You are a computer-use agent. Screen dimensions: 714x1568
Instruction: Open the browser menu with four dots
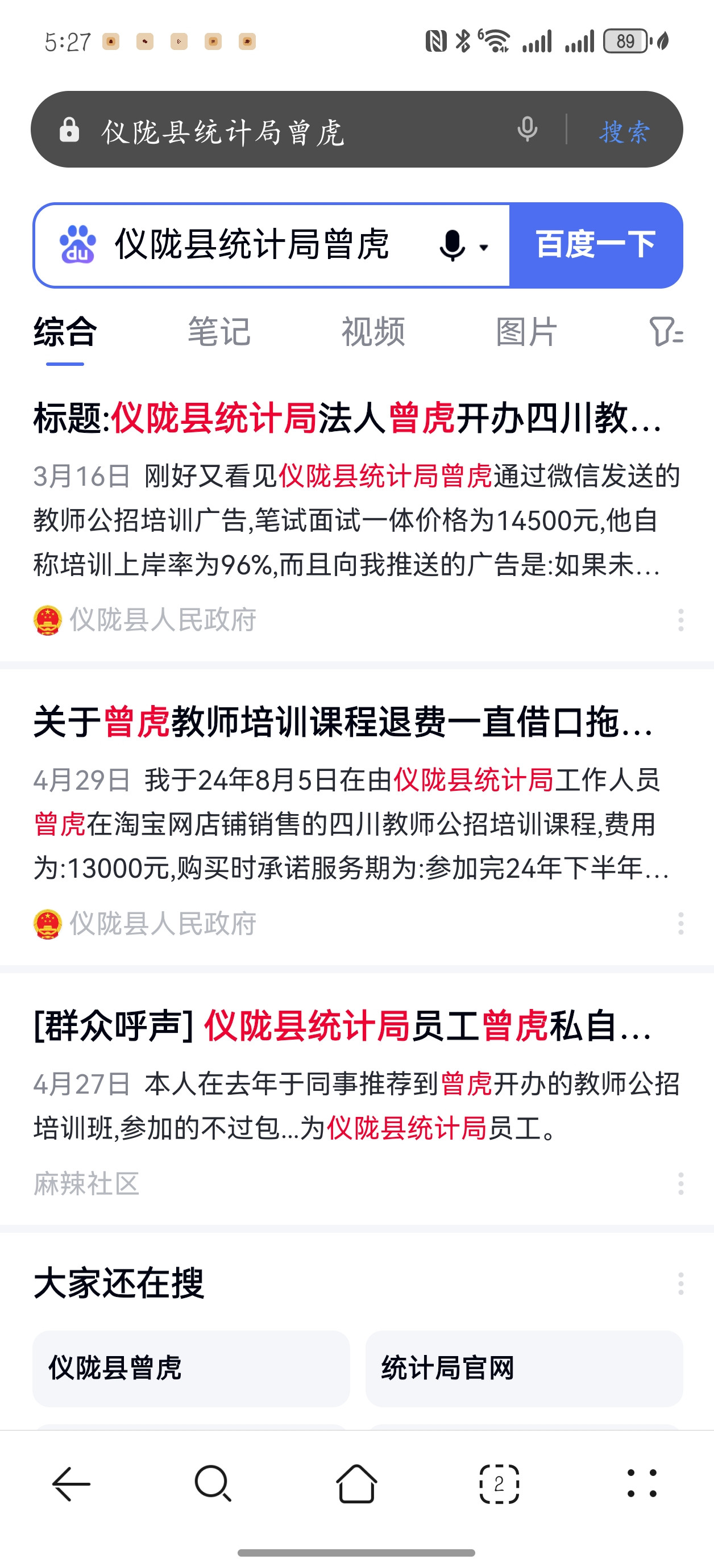click(642, 1484)
